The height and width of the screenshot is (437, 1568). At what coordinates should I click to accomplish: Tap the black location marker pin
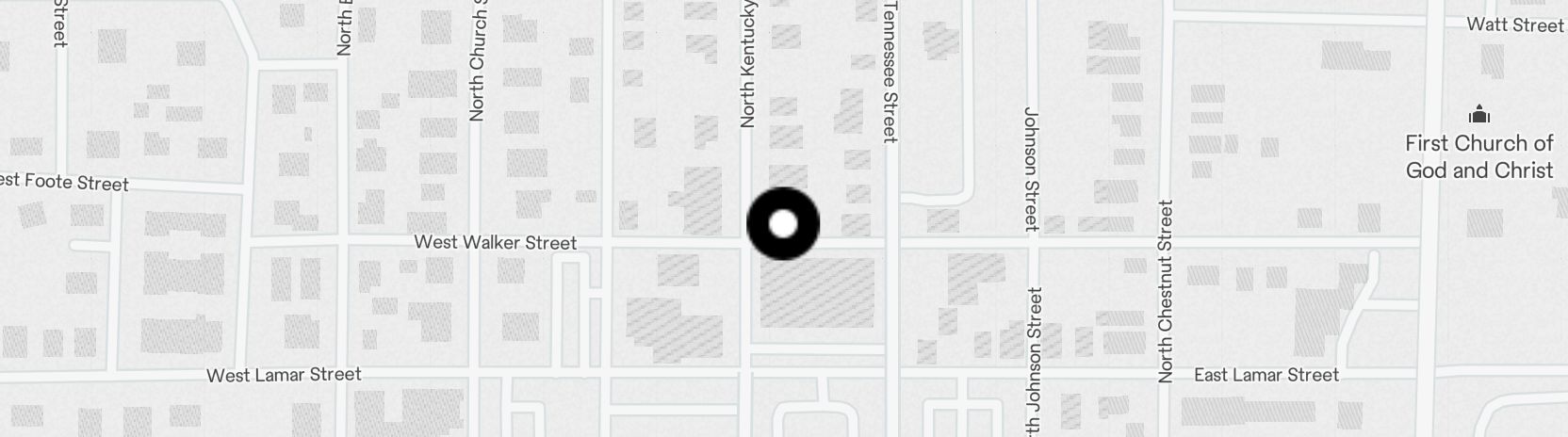click(x=783, y=224)
